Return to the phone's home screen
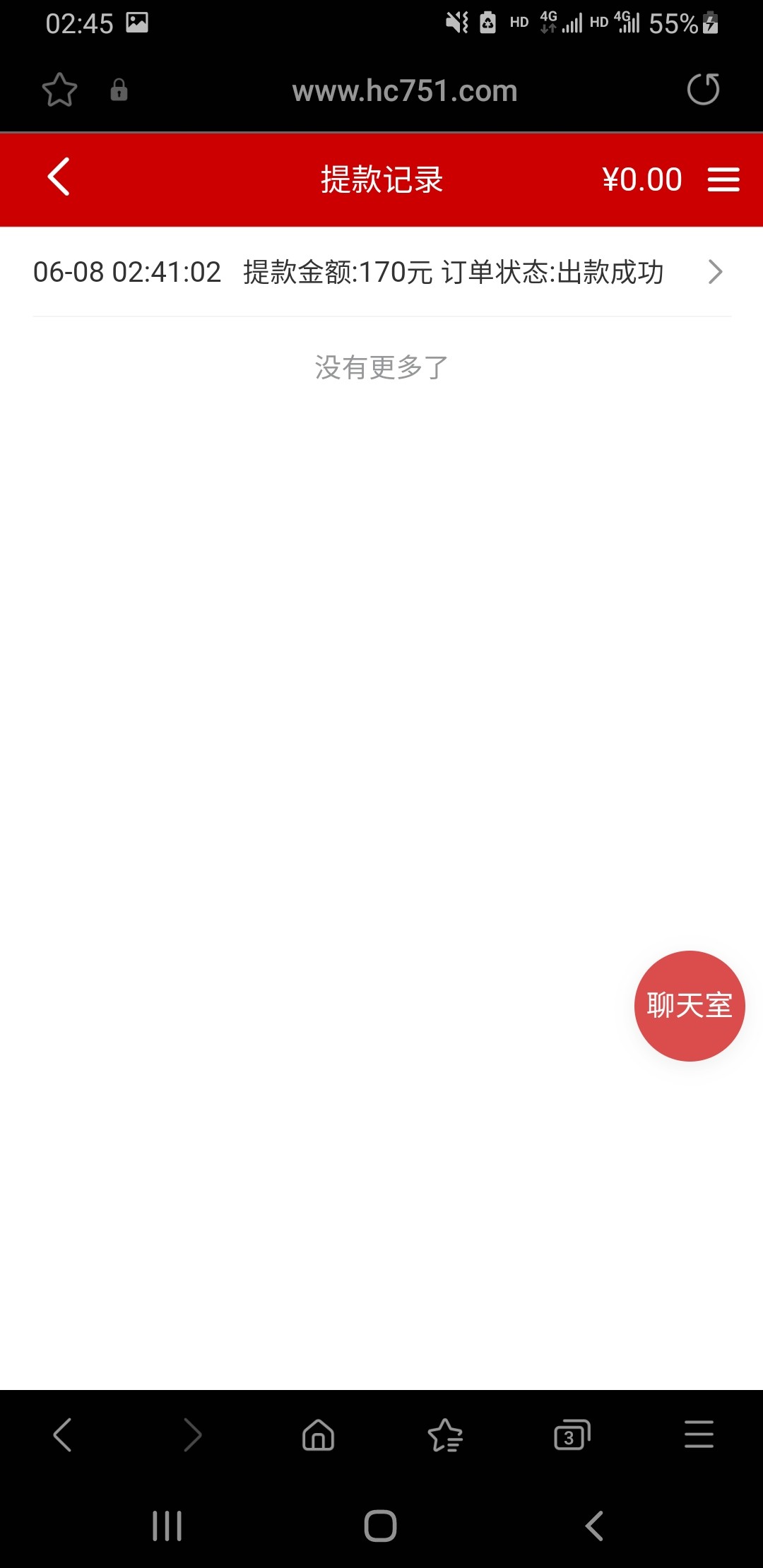This screenshot has height=1568, width=763. point(380,1526)
